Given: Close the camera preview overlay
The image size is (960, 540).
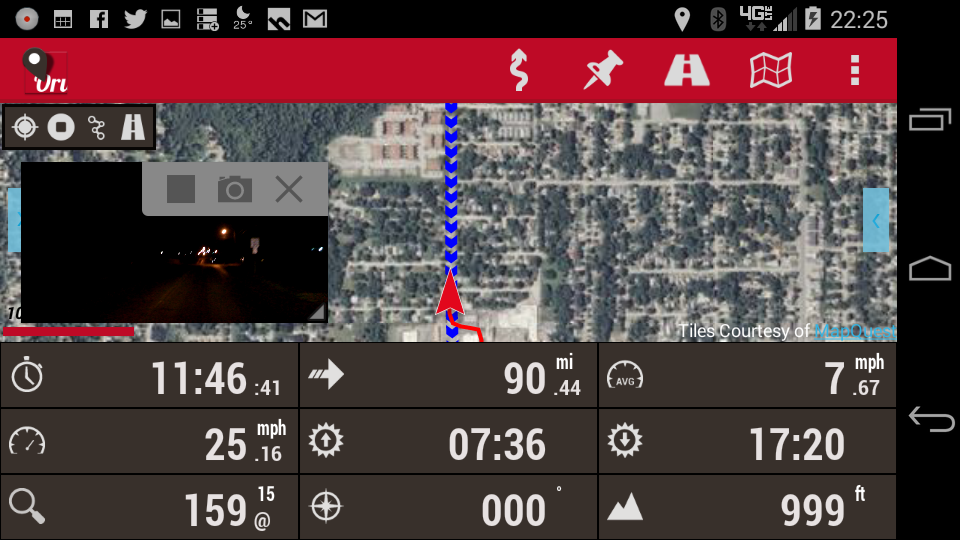Looking at the screenshot, I should pyautogui.click(x=289, y=189).
